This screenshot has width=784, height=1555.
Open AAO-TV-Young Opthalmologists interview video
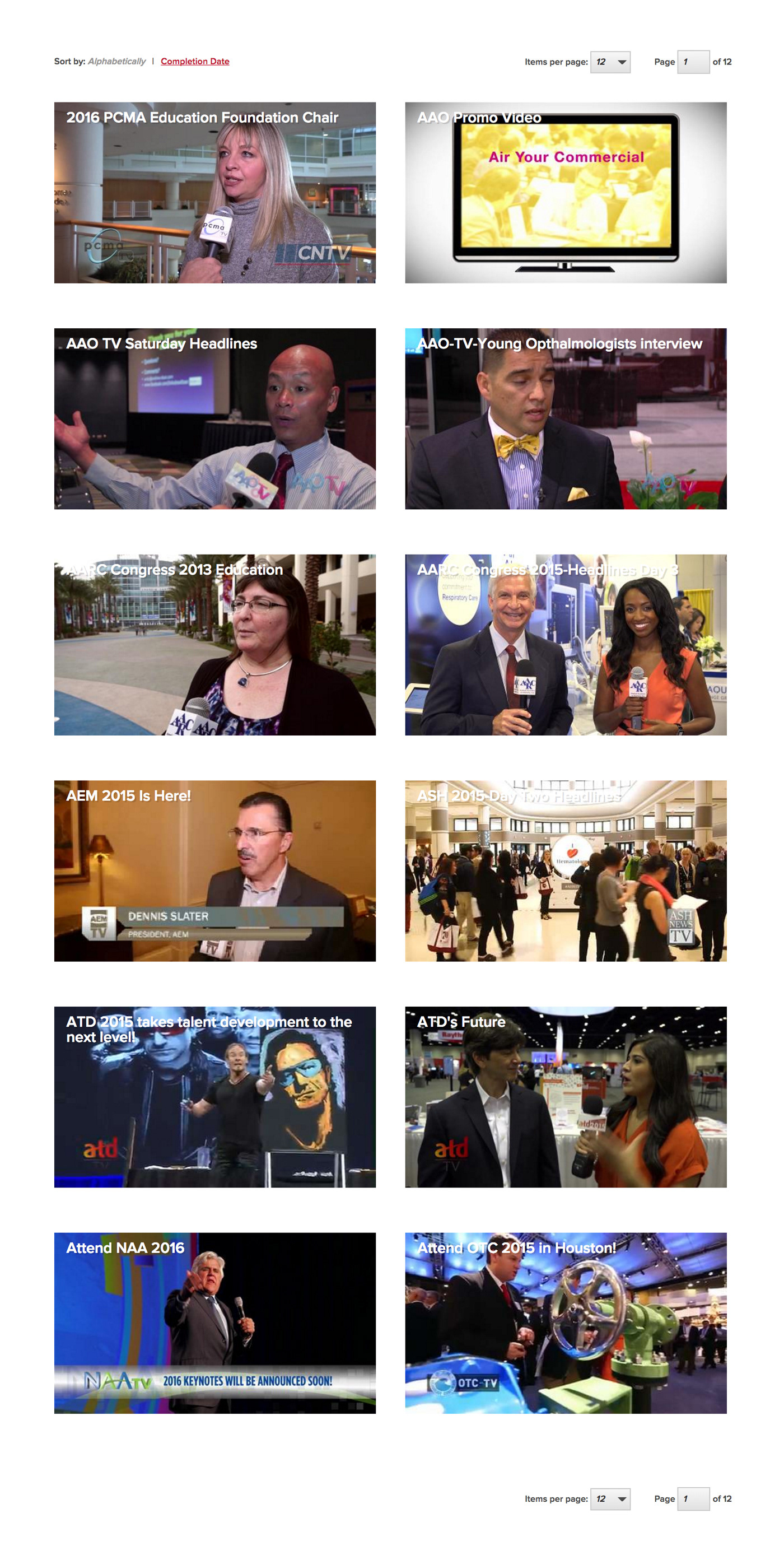(565, 418)
